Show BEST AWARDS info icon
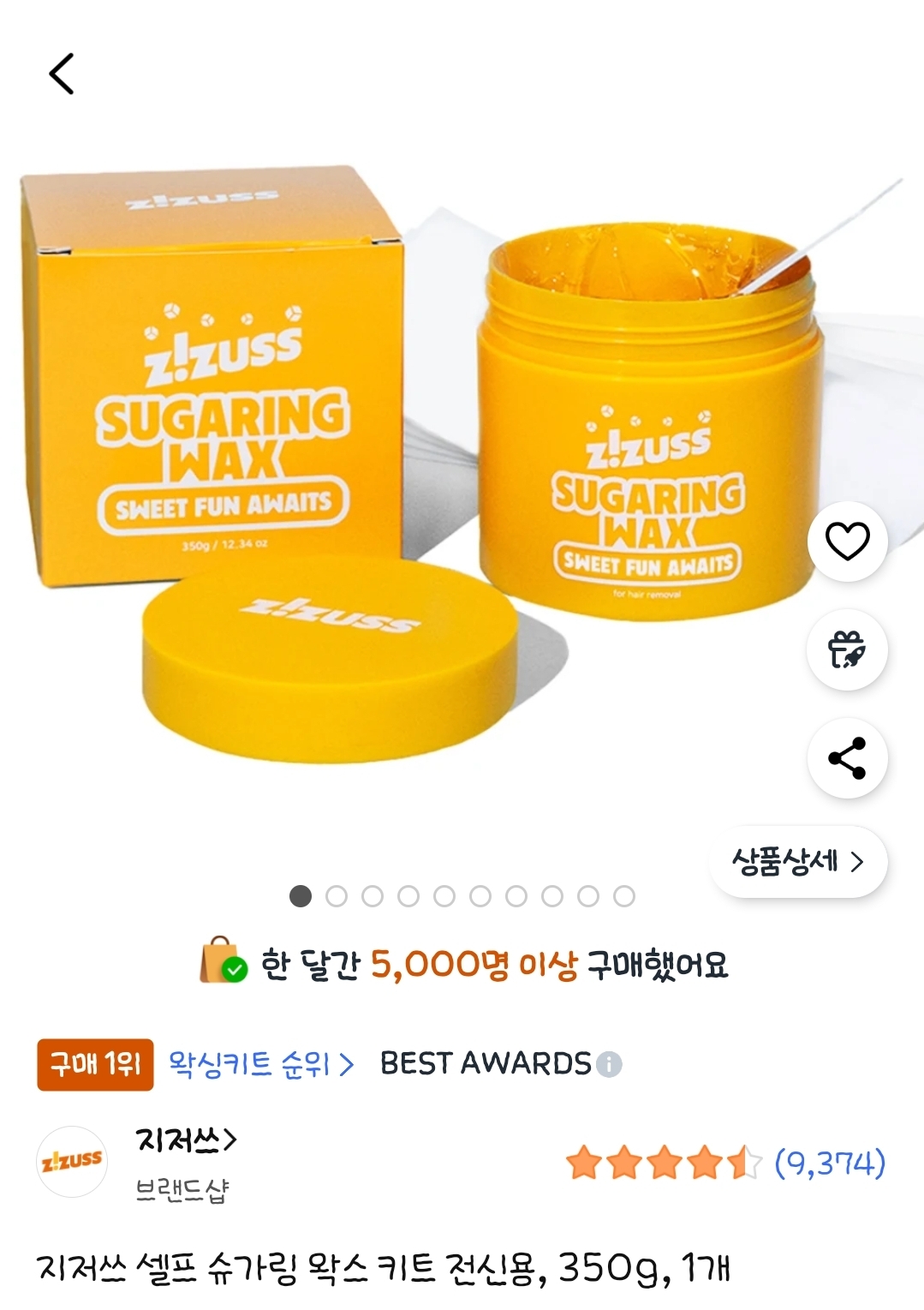Viewport: 924px width, 1310px height. coord(609,1065)
